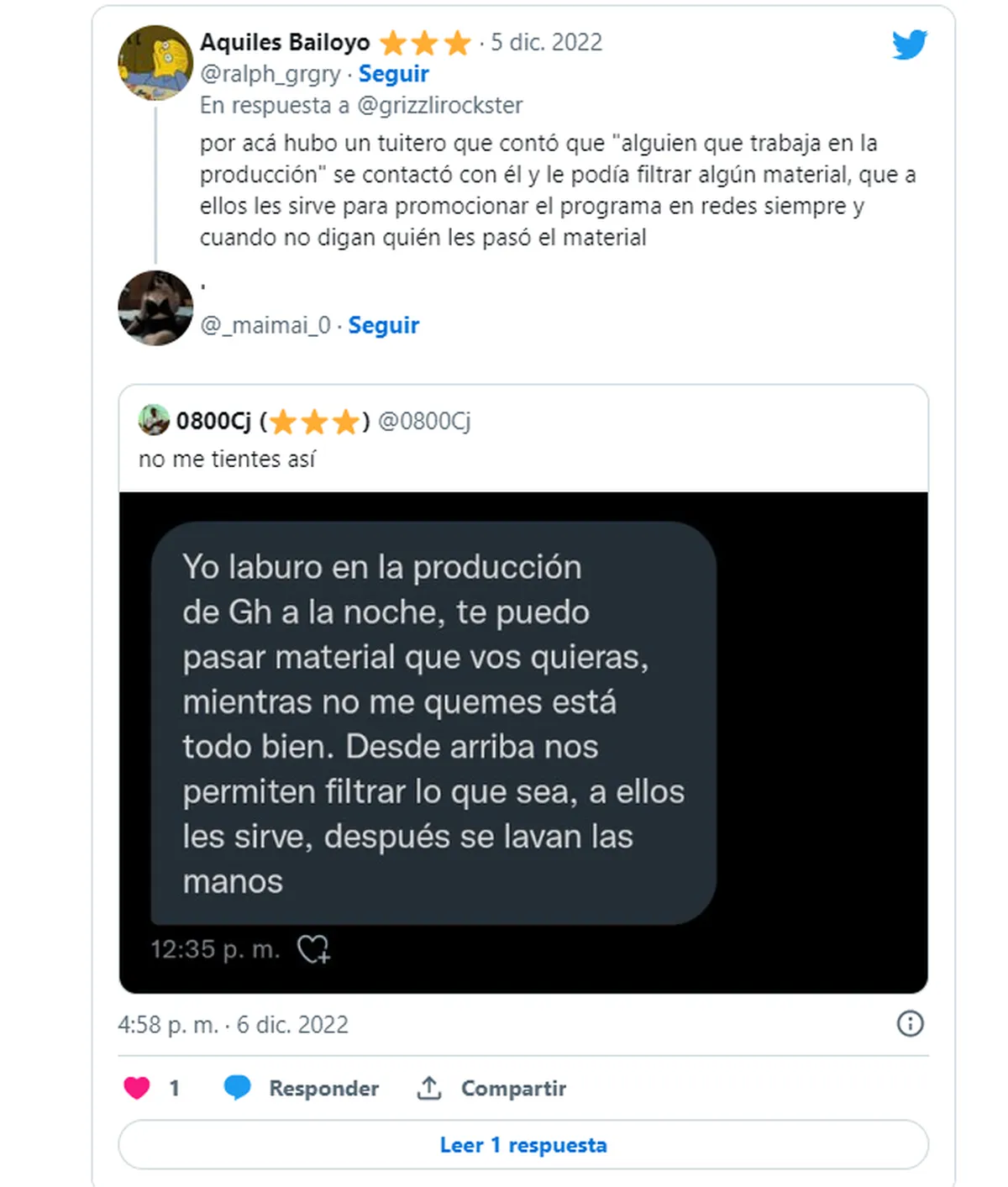Follow @_maimai_0 via Seguir link
Screen dimensions: 1008x1187
click(x=383, y=325)
